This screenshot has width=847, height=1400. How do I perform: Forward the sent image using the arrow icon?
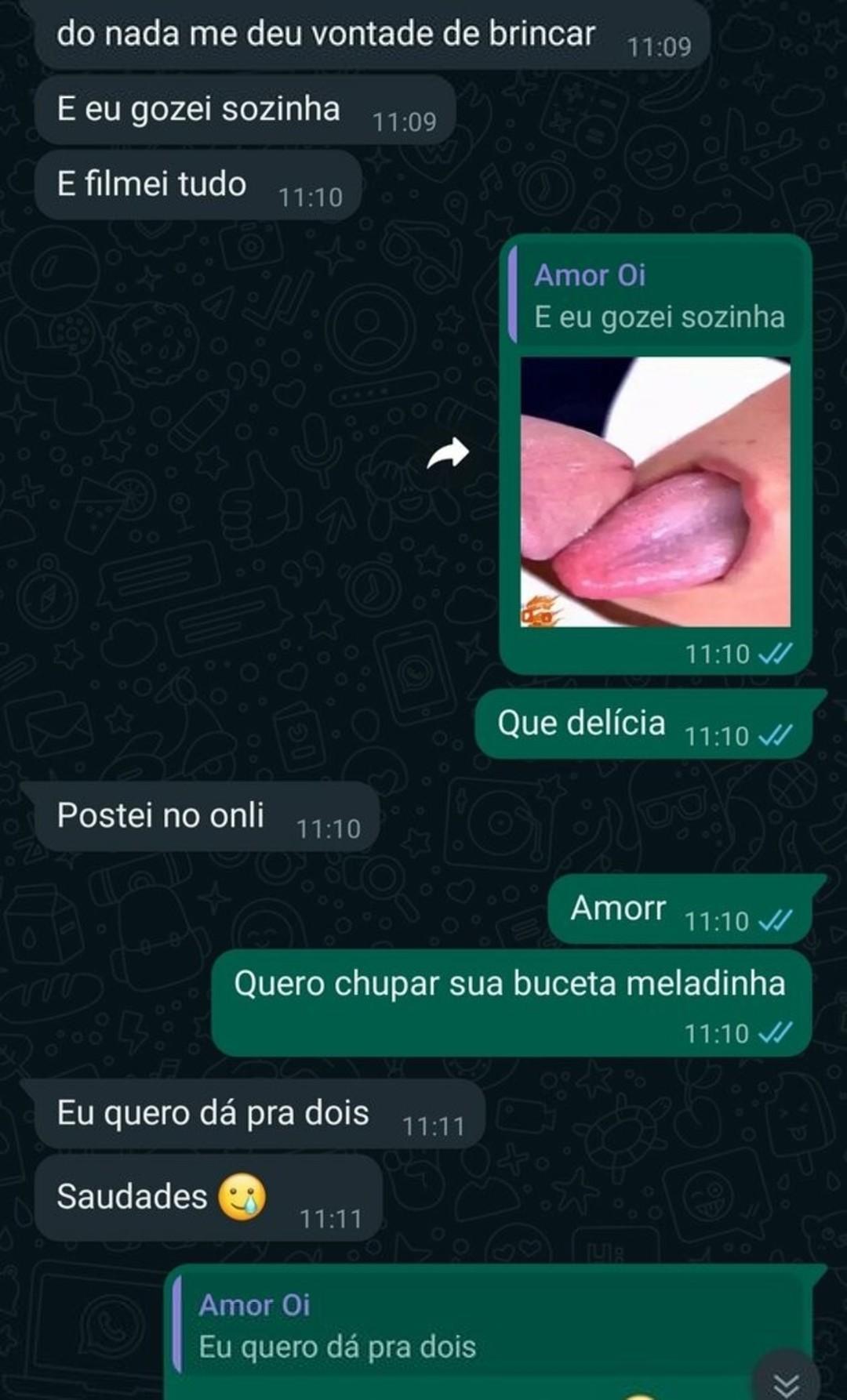point(448,453)
